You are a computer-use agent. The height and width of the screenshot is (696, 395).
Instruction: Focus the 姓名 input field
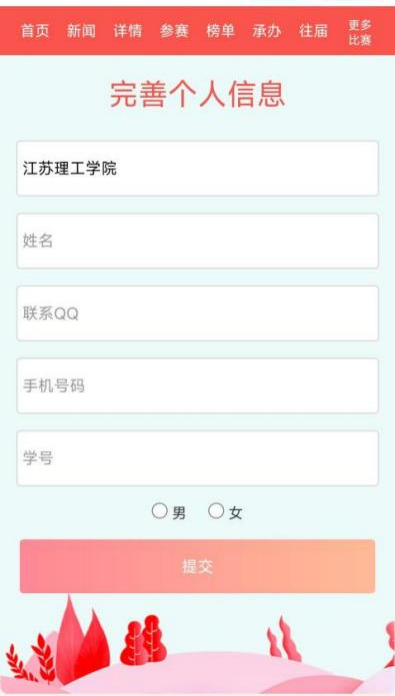[198, 241]
